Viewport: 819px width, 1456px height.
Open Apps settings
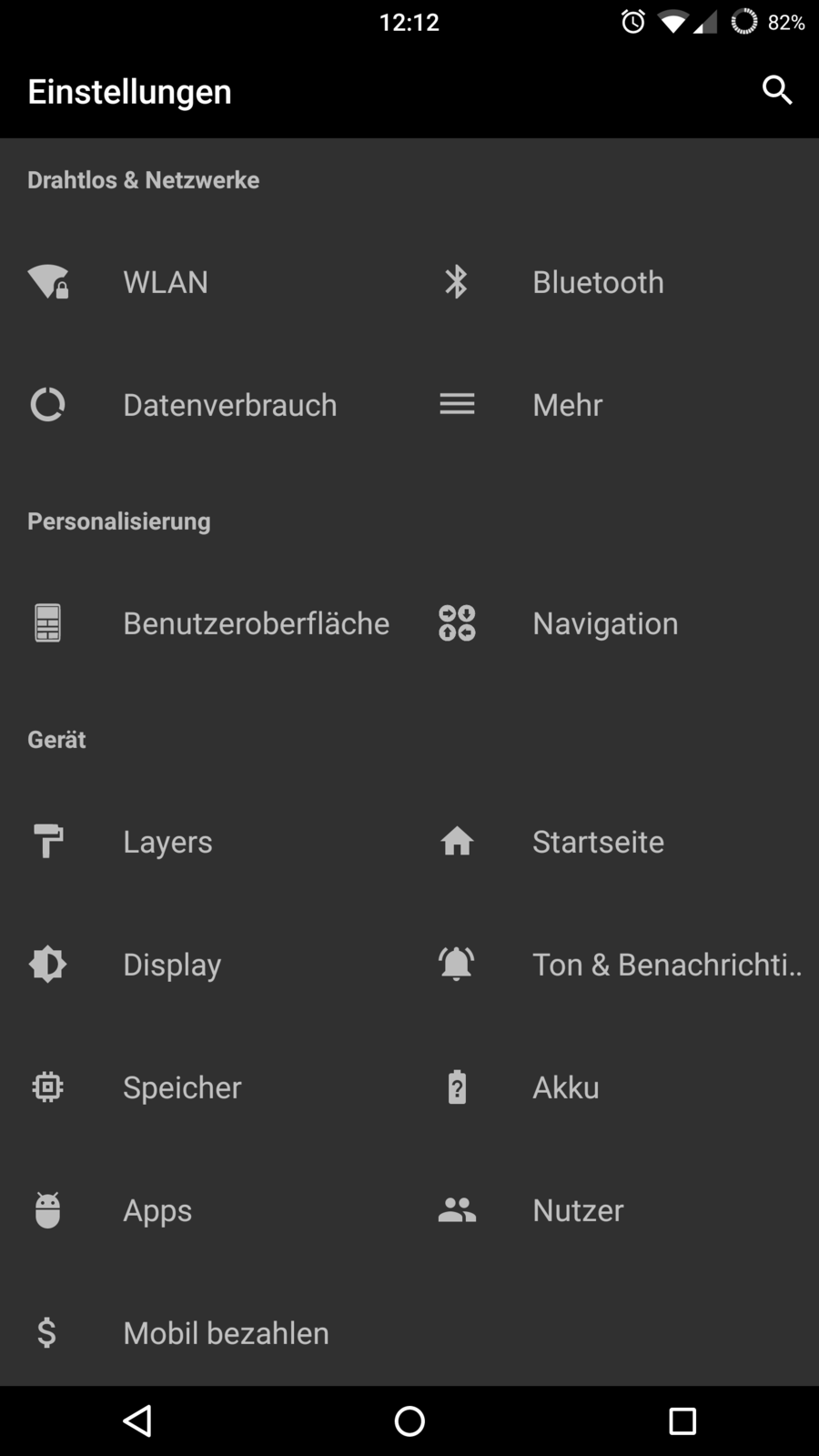click(157, 1210)
